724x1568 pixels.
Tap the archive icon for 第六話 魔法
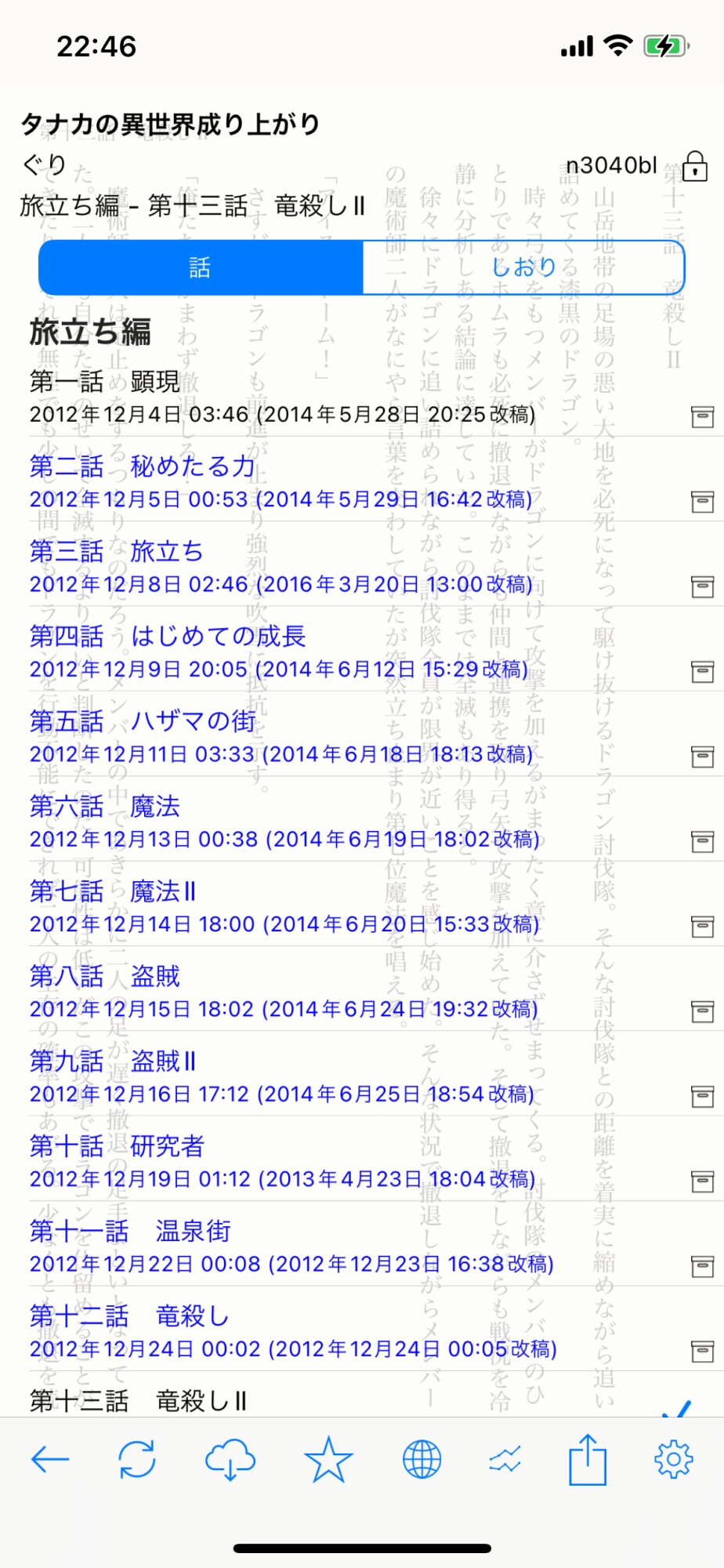point(702,842)
